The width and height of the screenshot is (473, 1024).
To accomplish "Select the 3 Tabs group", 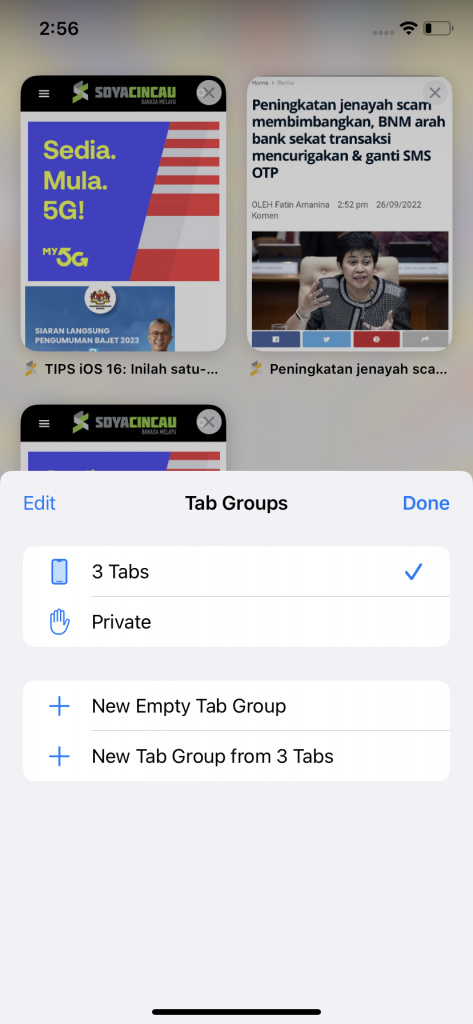I will pyautogui.click(x=236, y=571).
